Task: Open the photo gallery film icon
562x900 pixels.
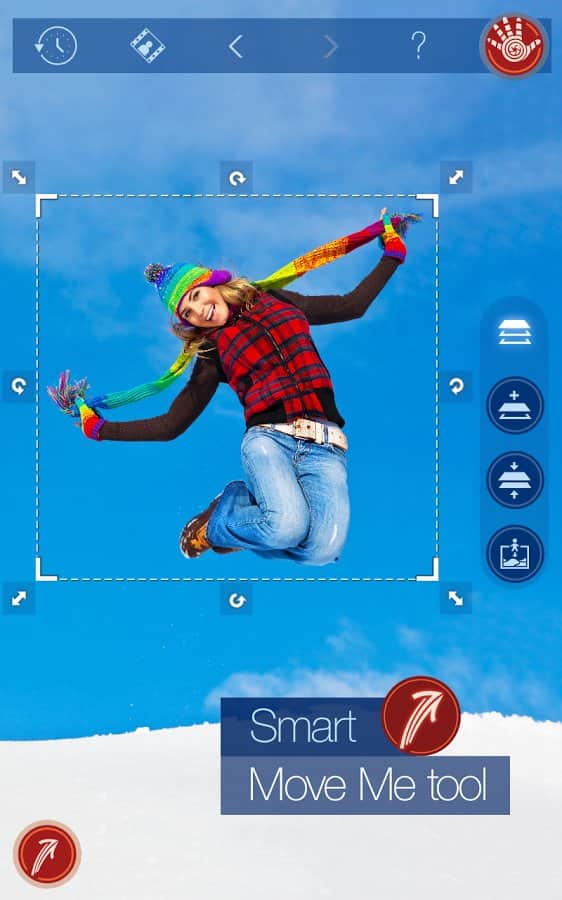Action: click(x=148, y=45)
